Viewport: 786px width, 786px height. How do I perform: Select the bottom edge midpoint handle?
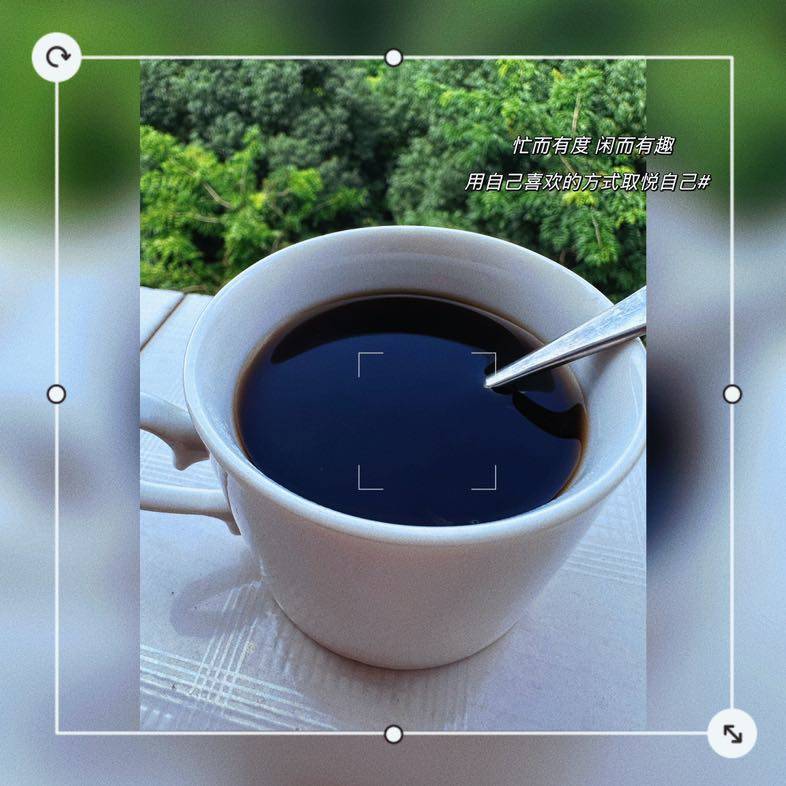point(394,734)
